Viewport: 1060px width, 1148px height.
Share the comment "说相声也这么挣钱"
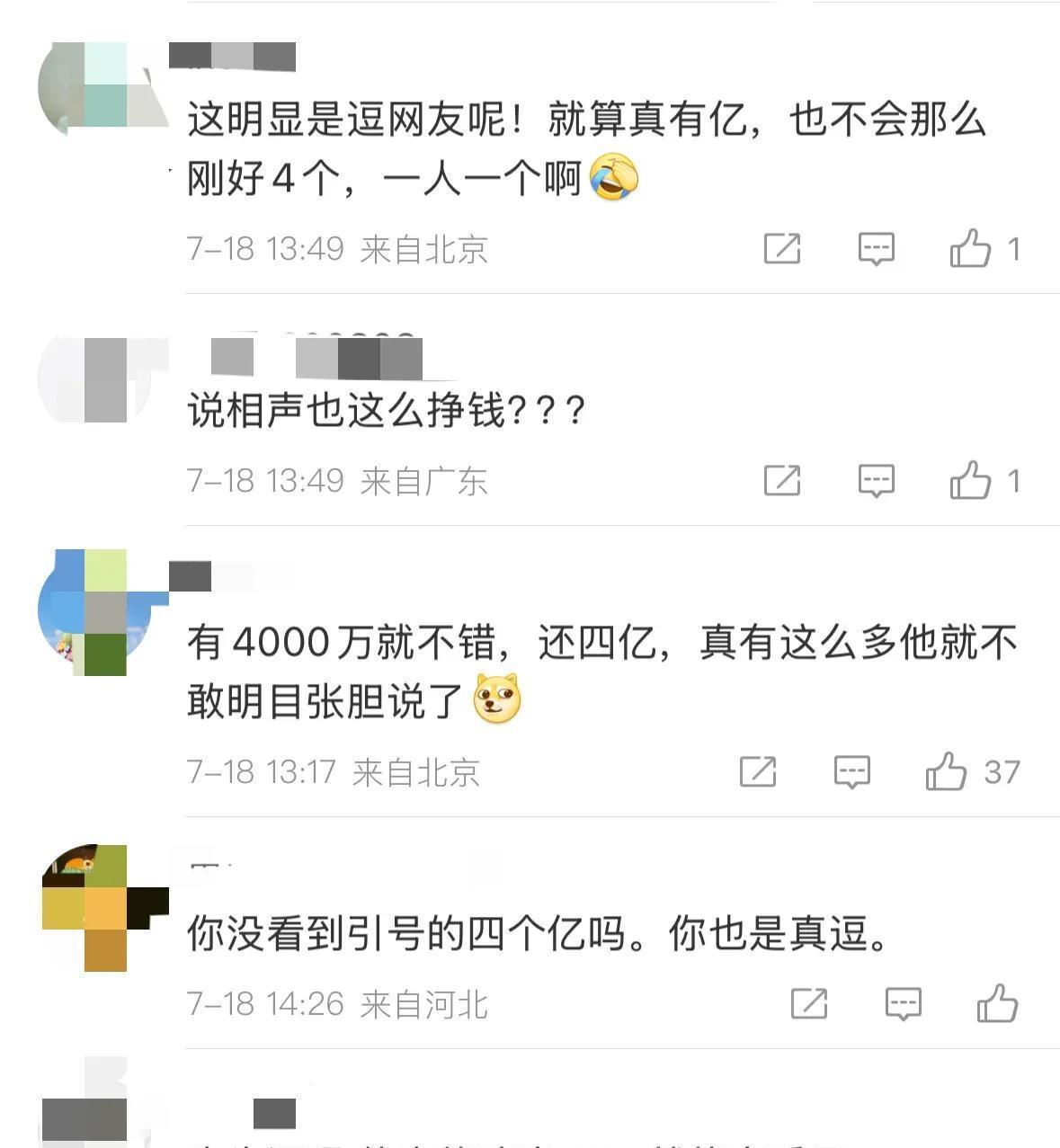coord(781,481)
